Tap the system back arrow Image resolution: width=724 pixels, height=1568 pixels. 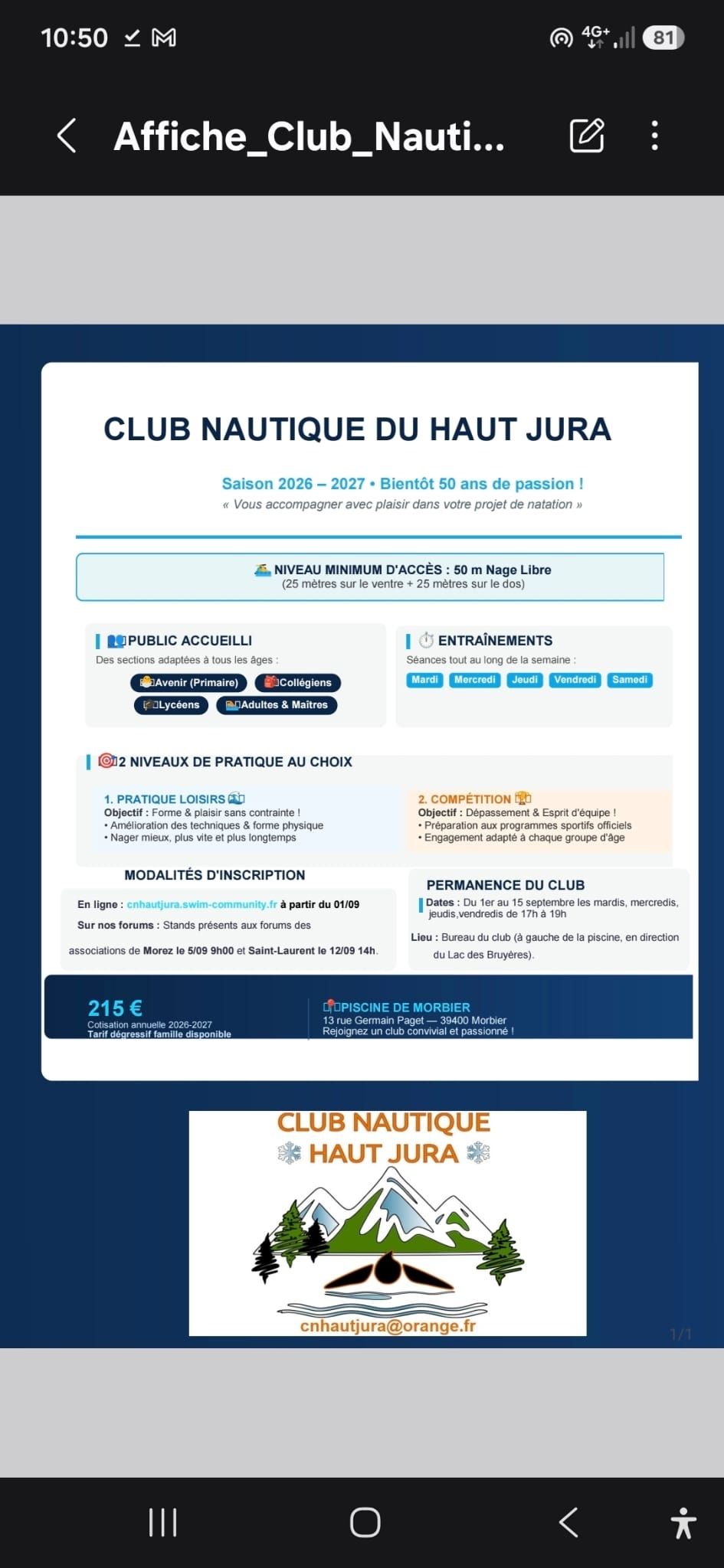click(568, 1522)
